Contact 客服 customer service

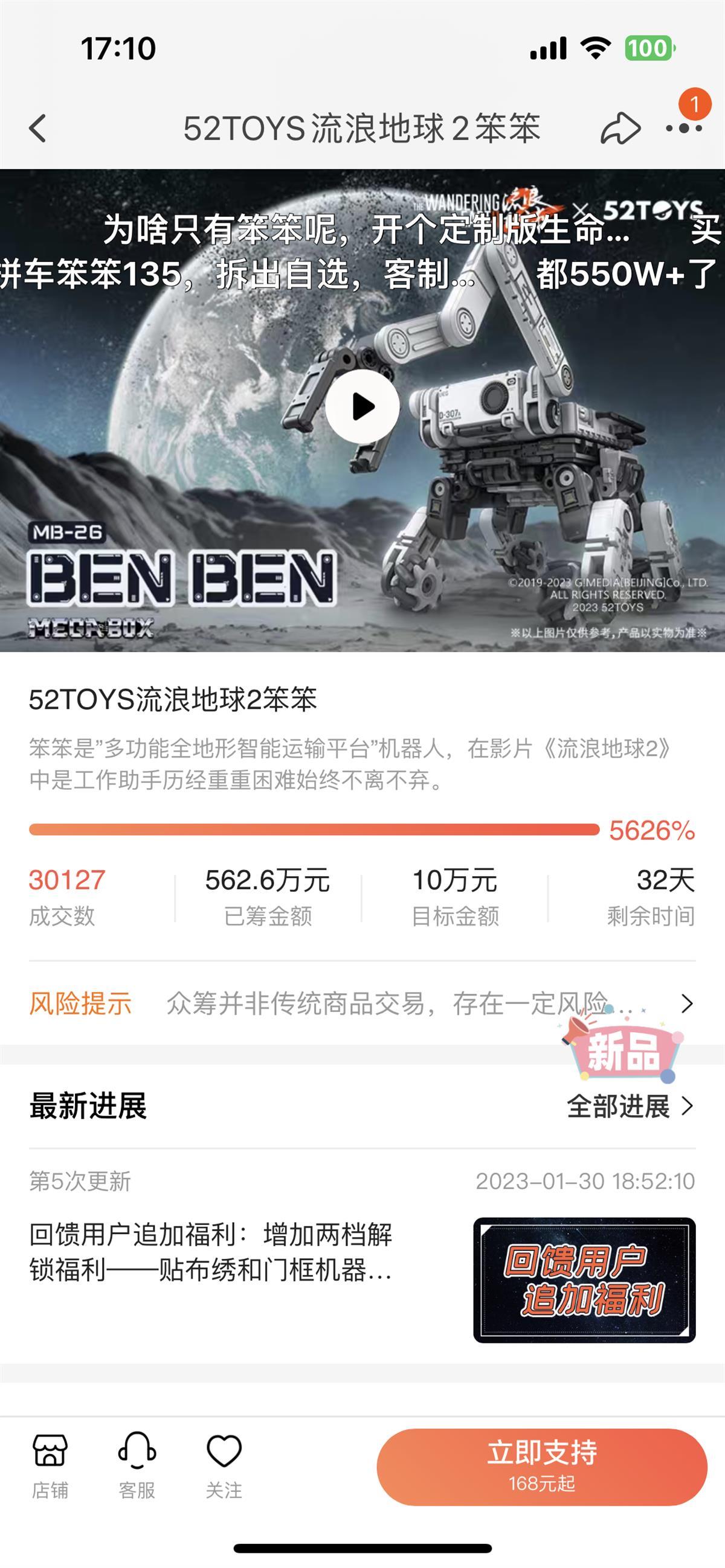137,1466
